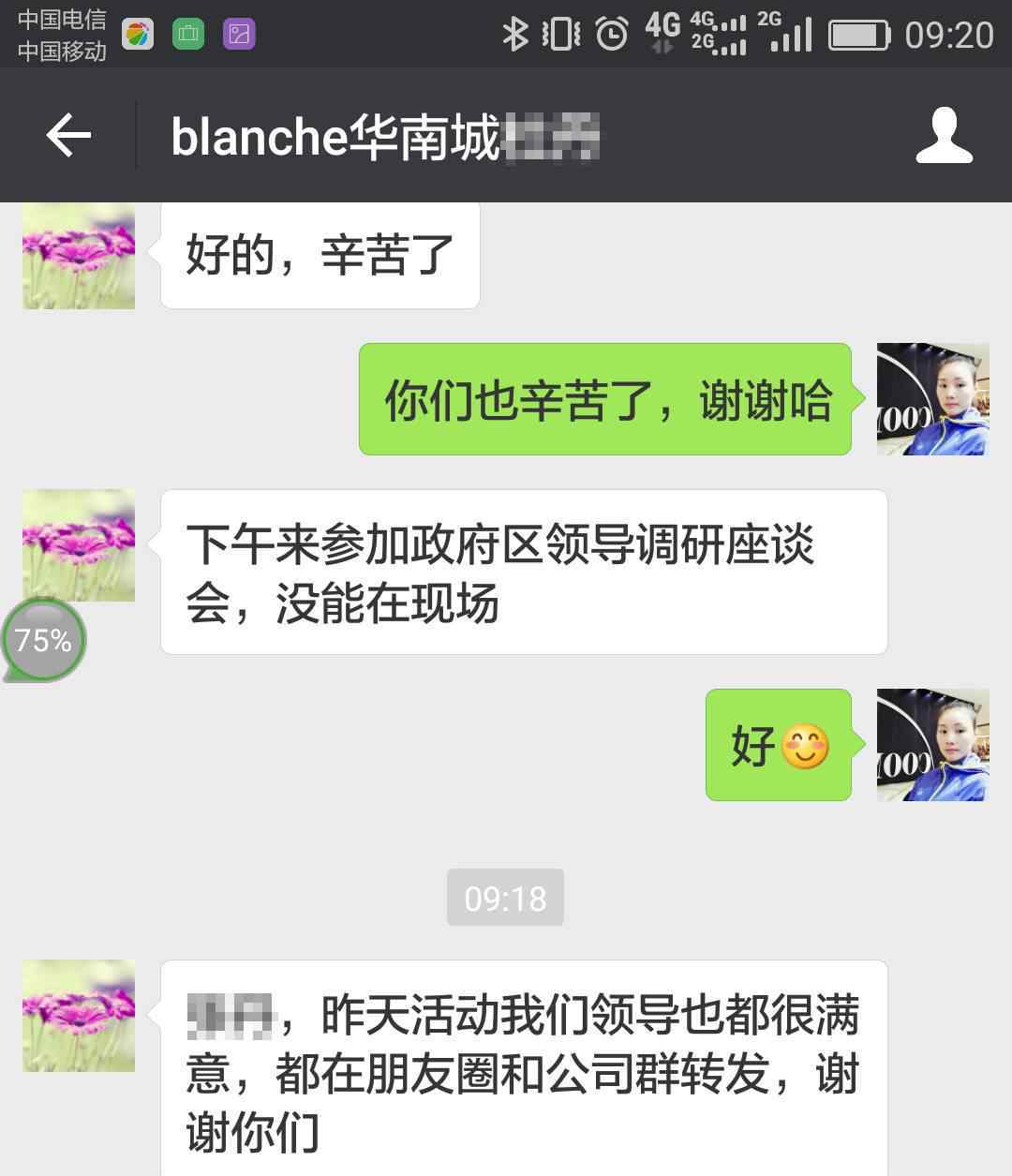1012x1176 pixels.
Task: Open my avatar beside 你们也辛苦了，谢谢哈
Action: tap(932, 399)
